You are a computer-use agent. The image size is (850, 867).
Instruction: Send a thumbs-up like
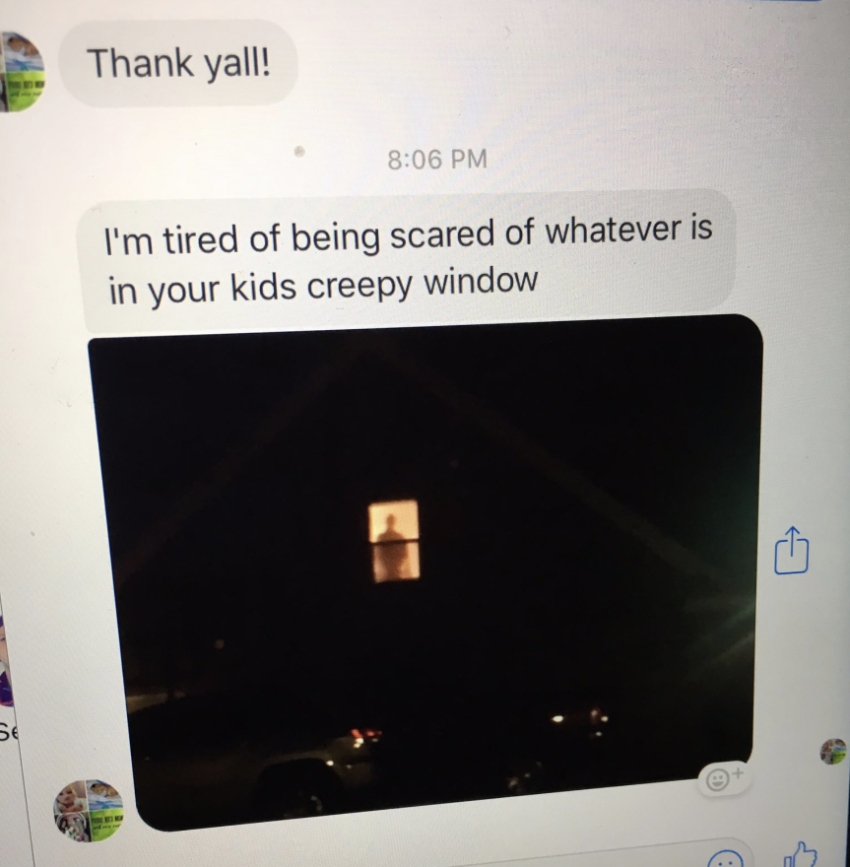[x=801, y=855]
